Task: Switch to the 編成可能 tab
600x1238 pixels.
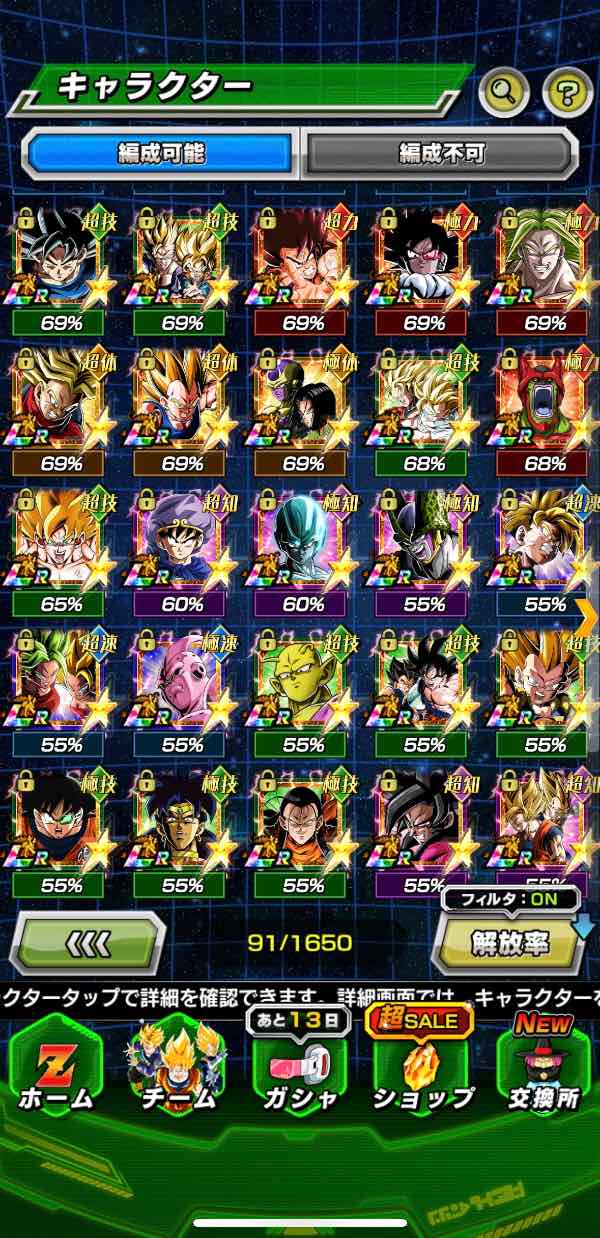Action: pos(162,153)
